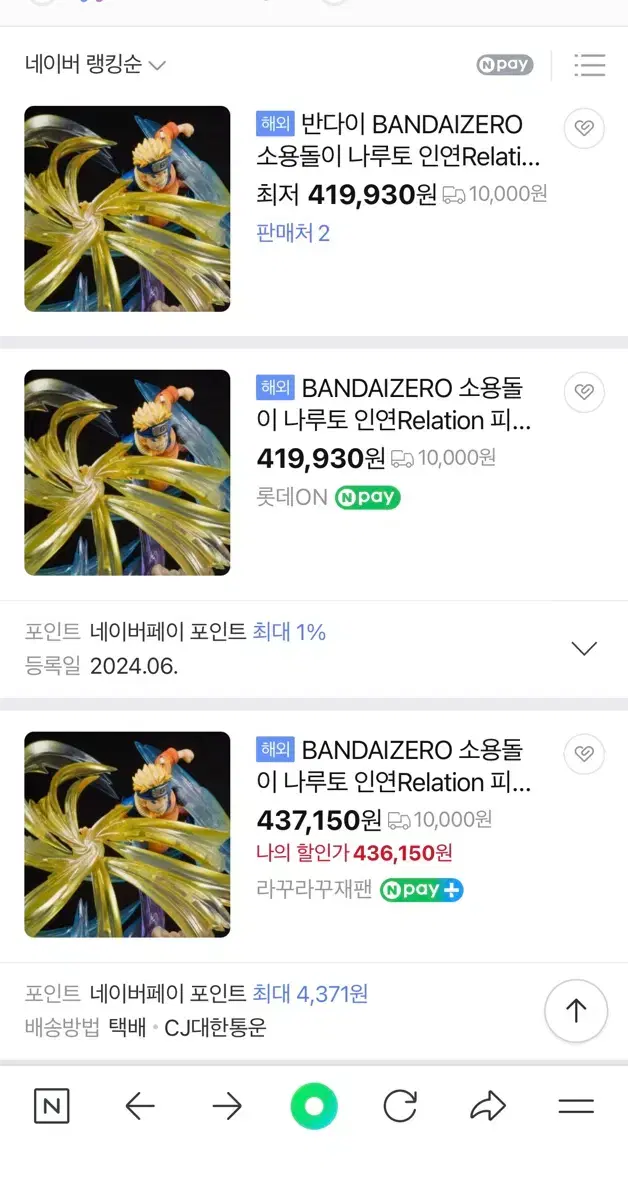Open the Naver N home button
The width and height of the screenshot is (628, 1200).
click(52, 1106)
